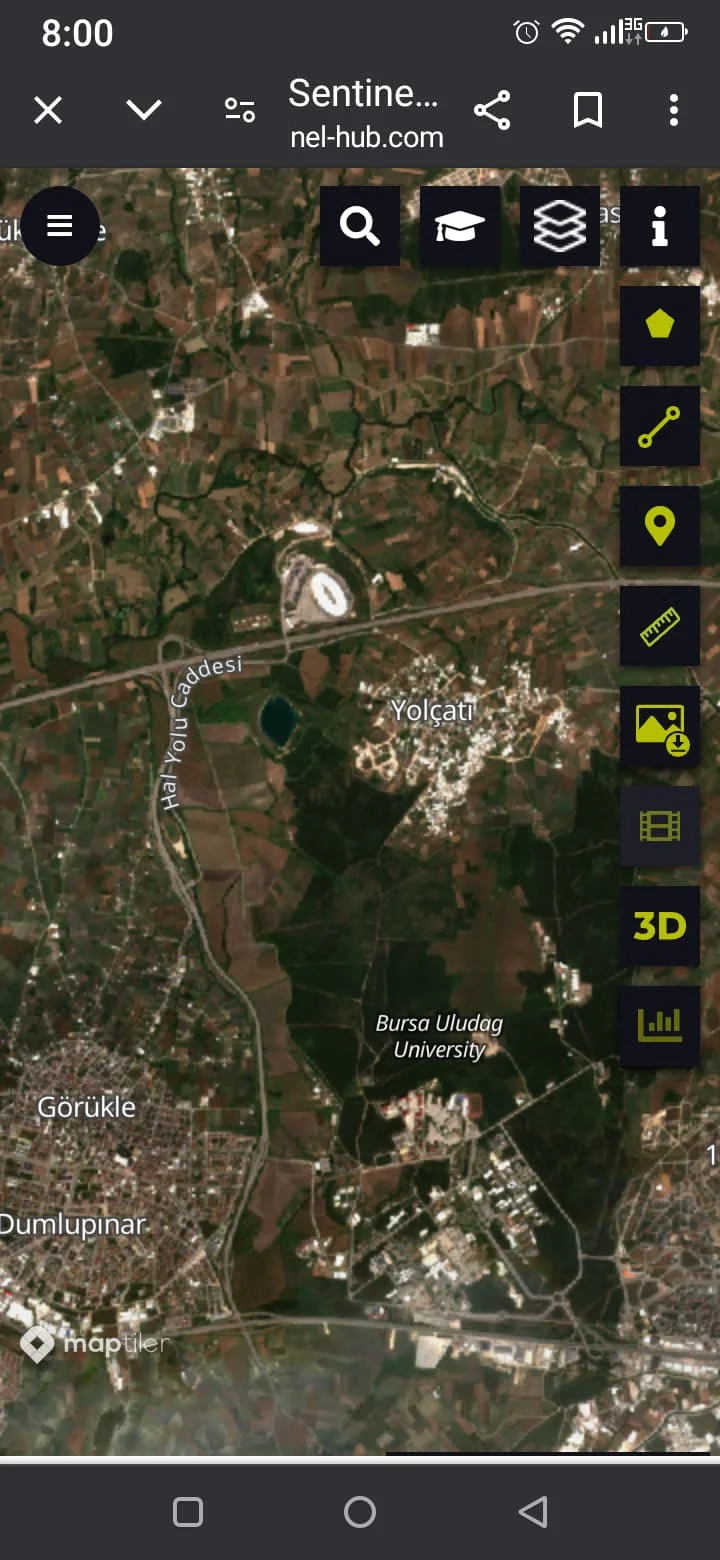
Task: Open the browser options three-dot menu
Action: pos(673,110)
